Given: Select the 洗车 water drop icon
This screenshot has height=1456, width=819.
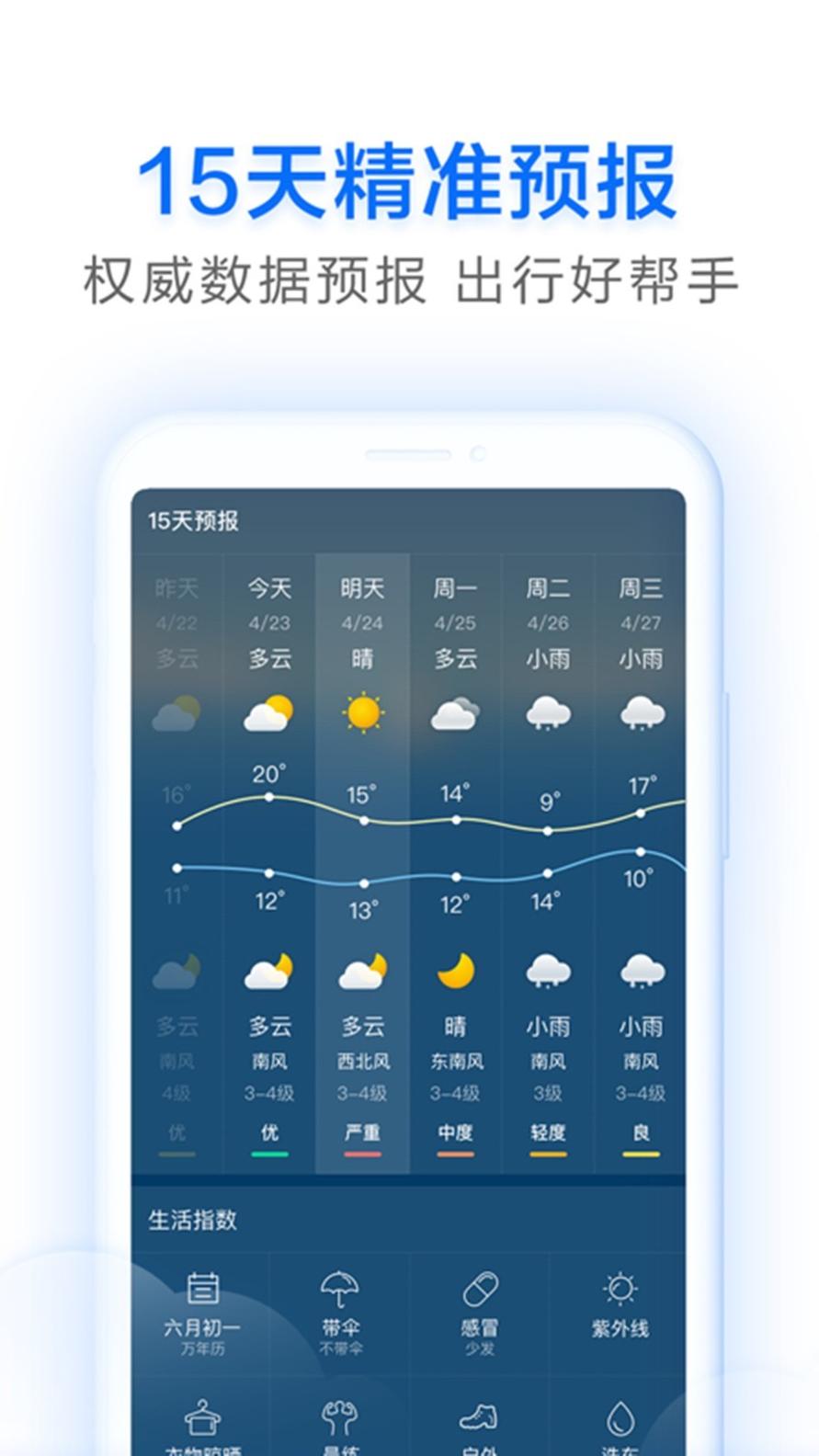Looking at the screenshot, I should point(620,1416).
